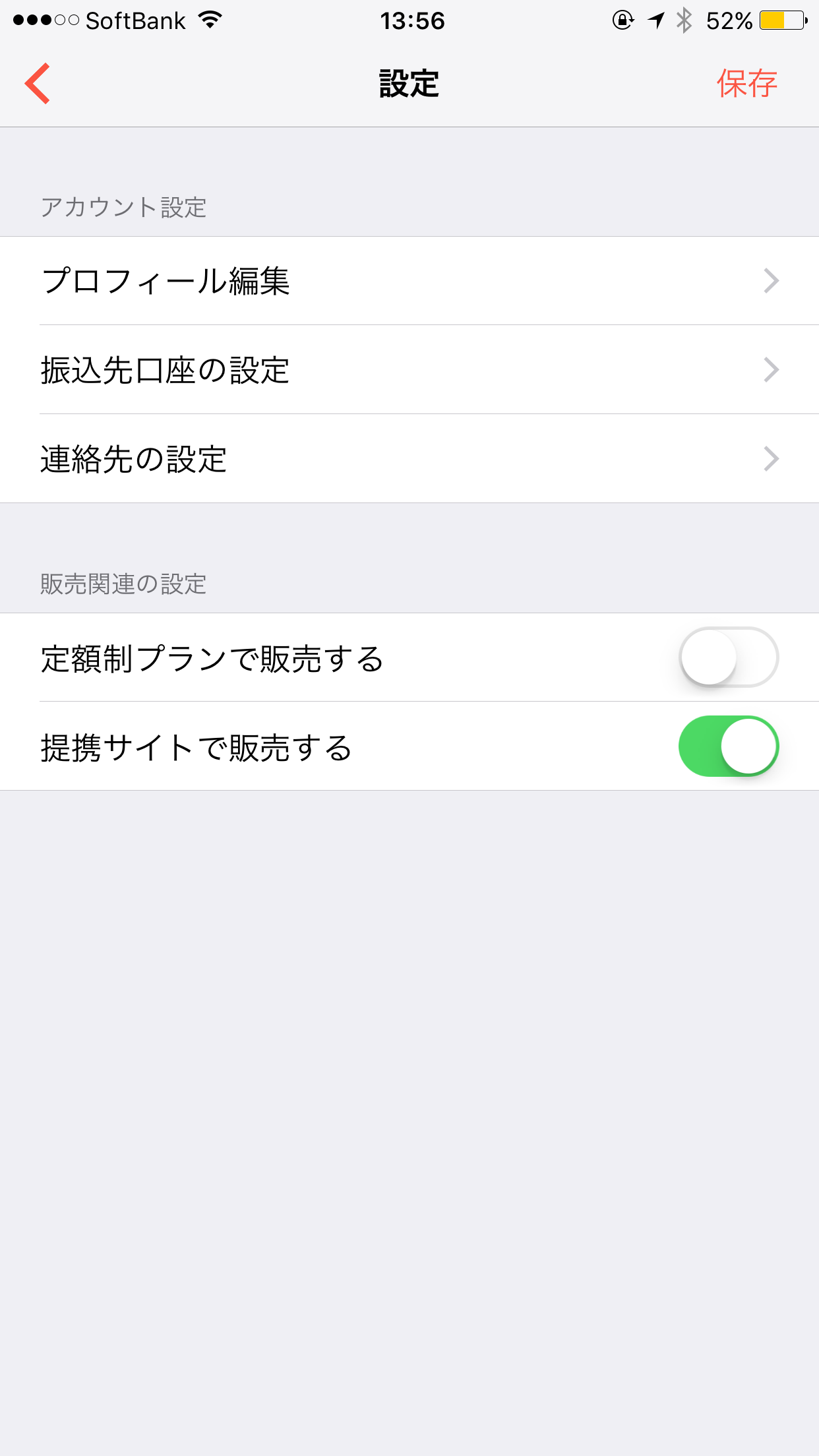Open 連絡先の設定
The image size is (819, 1456).
pos(409,459)
